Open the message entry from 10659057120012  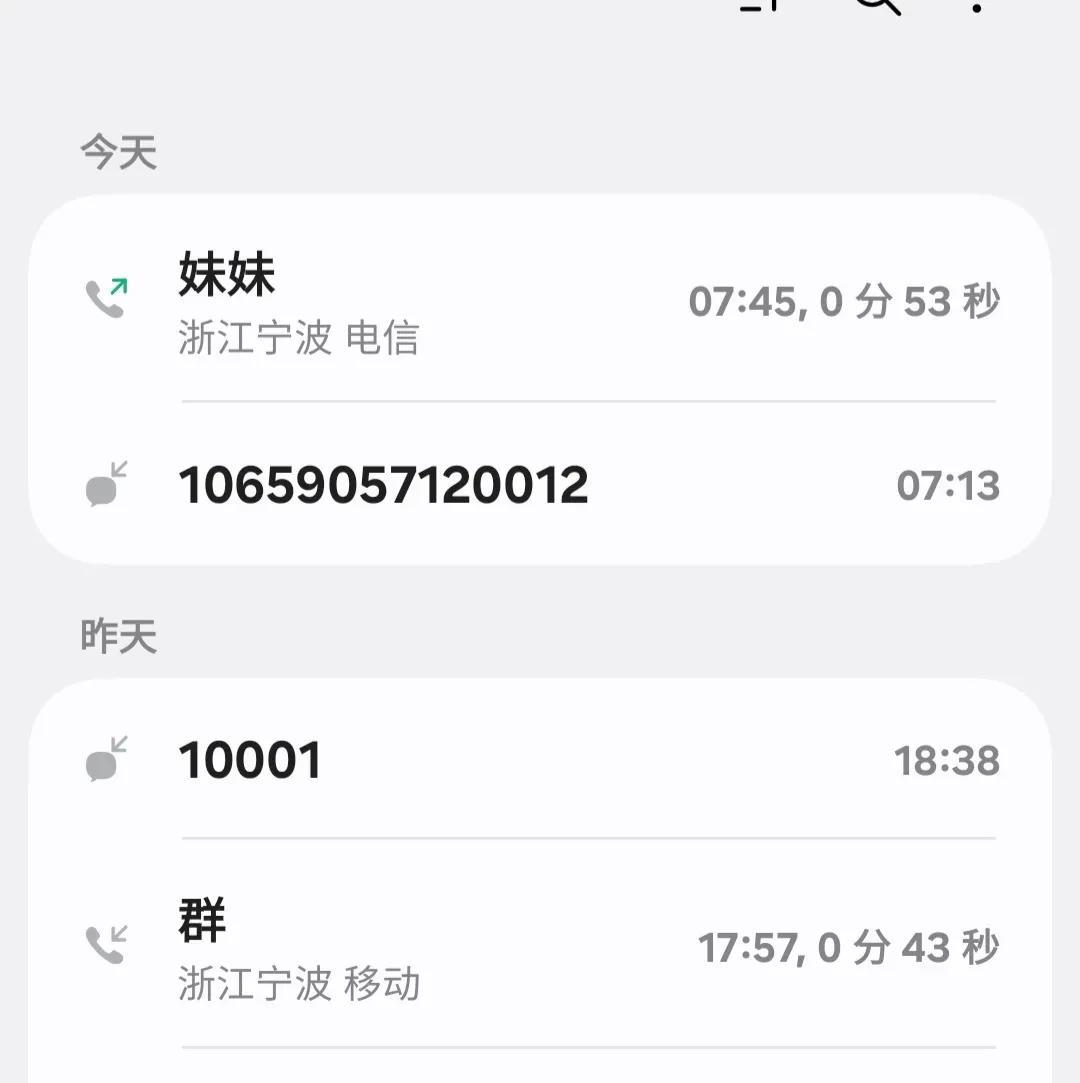coord(540,486)
